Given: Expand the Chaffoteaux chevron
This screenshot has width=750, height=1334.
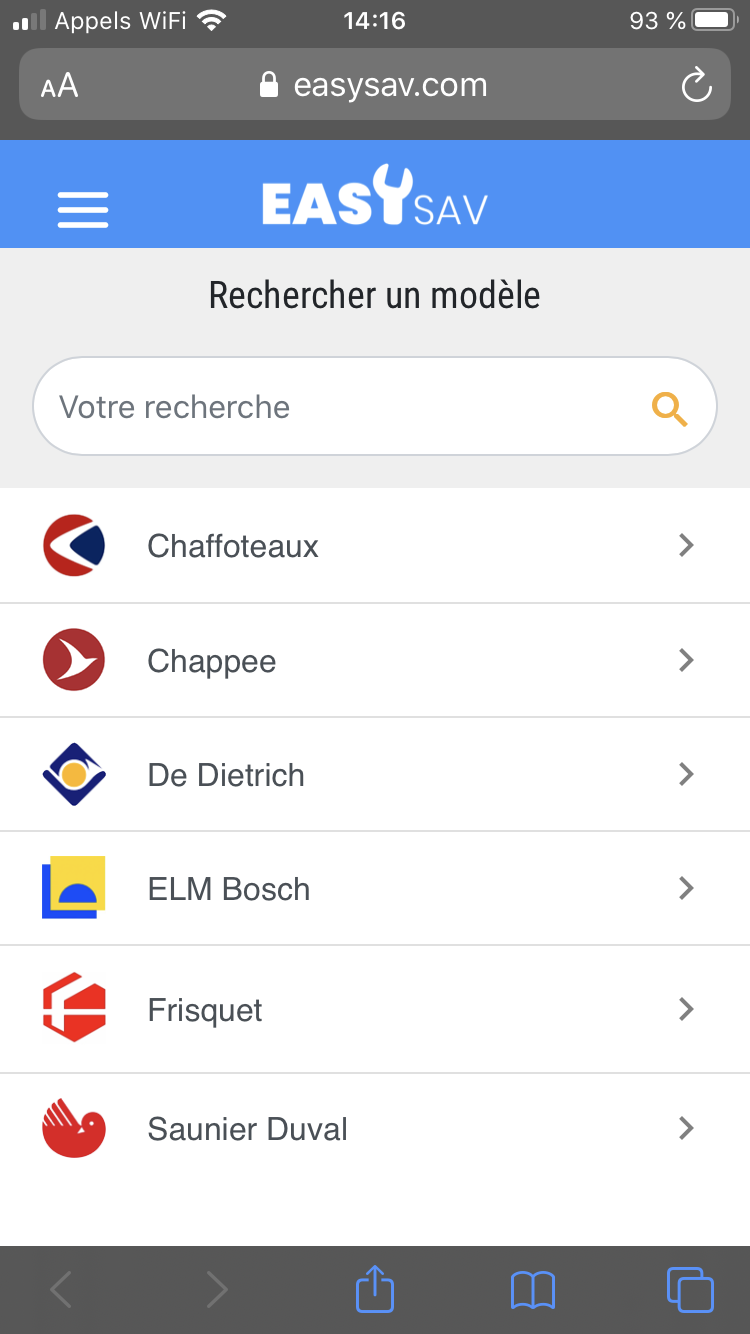Looking at the screenshot, I should (686, 545).
